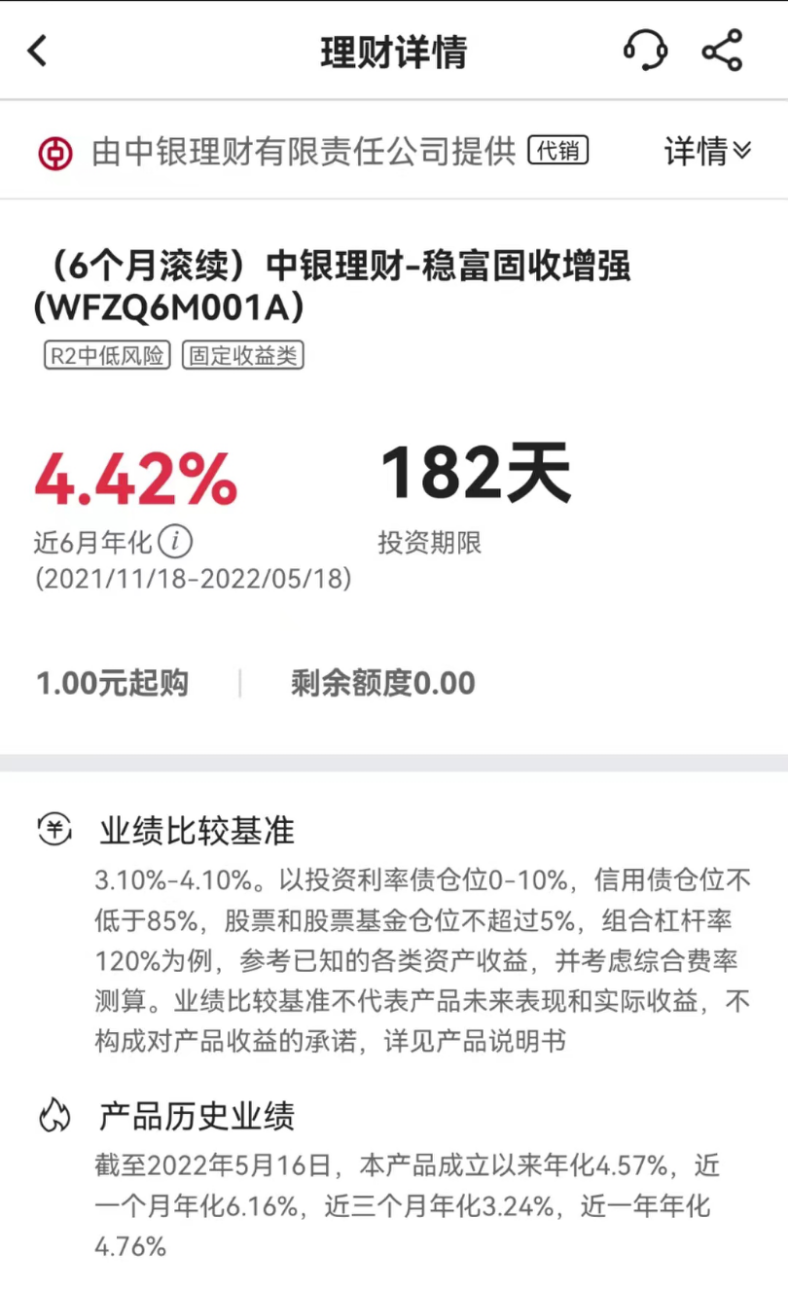The height and width of the screenshot is (1289, 788).
Task: Tap the share icon
Action: coord(722,50)
